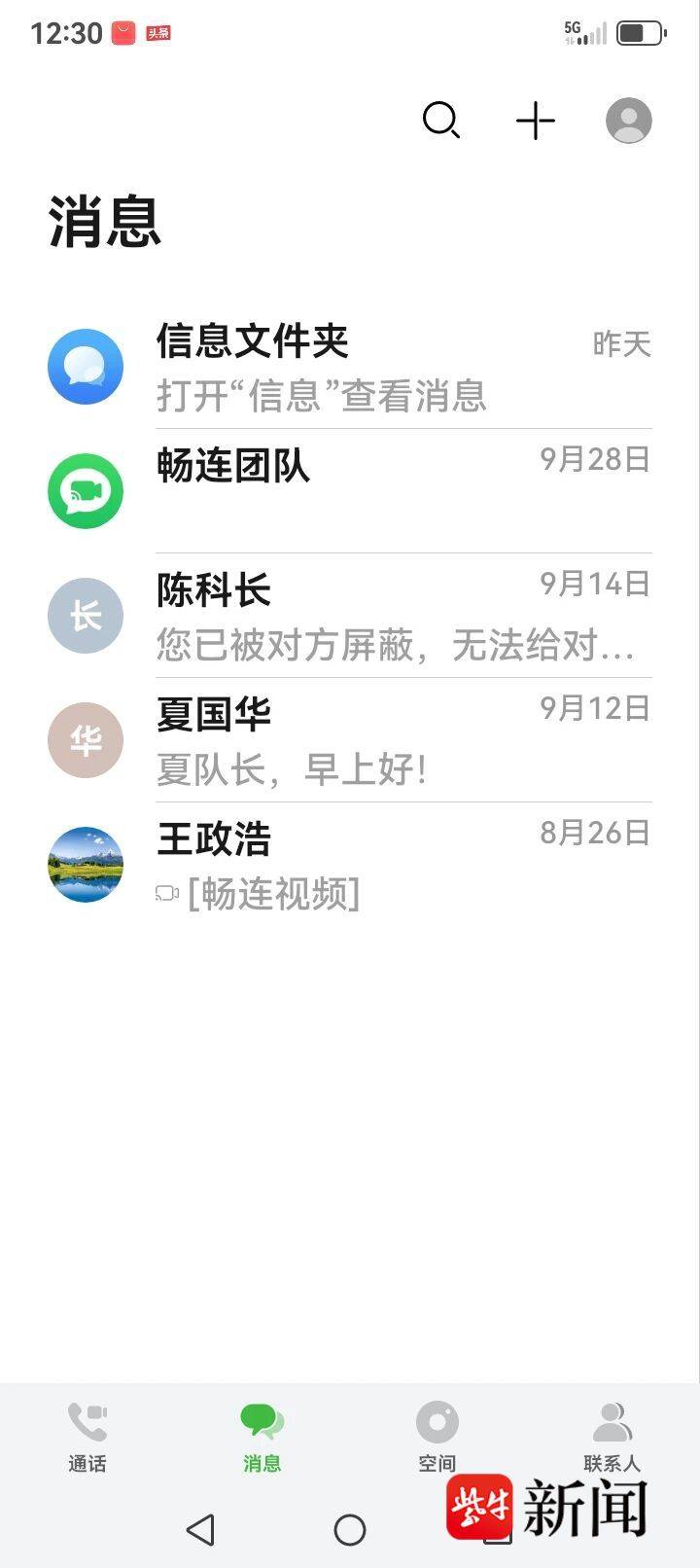The image size is (700, 1568).
Task: Tap the system back button
Action: (x=200, y=1530)
